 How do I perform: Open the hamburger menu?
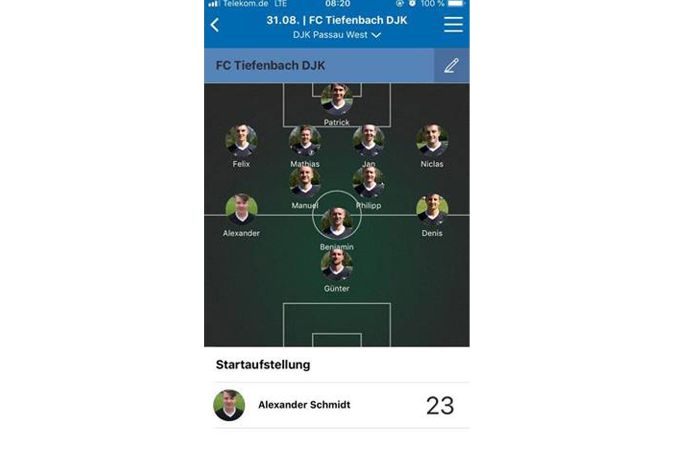pos(453,25)
